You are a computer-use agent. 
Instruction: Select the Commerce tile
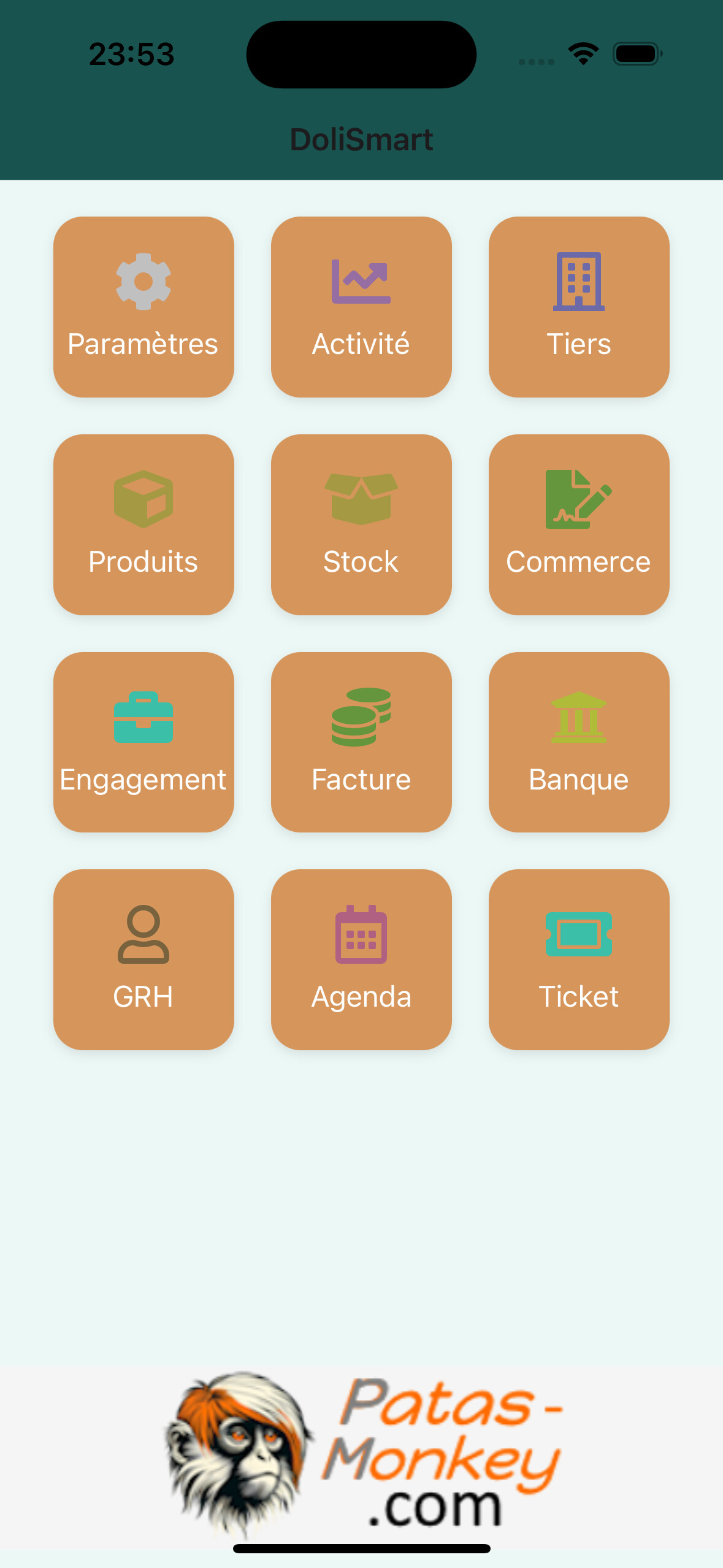[578, 525]
